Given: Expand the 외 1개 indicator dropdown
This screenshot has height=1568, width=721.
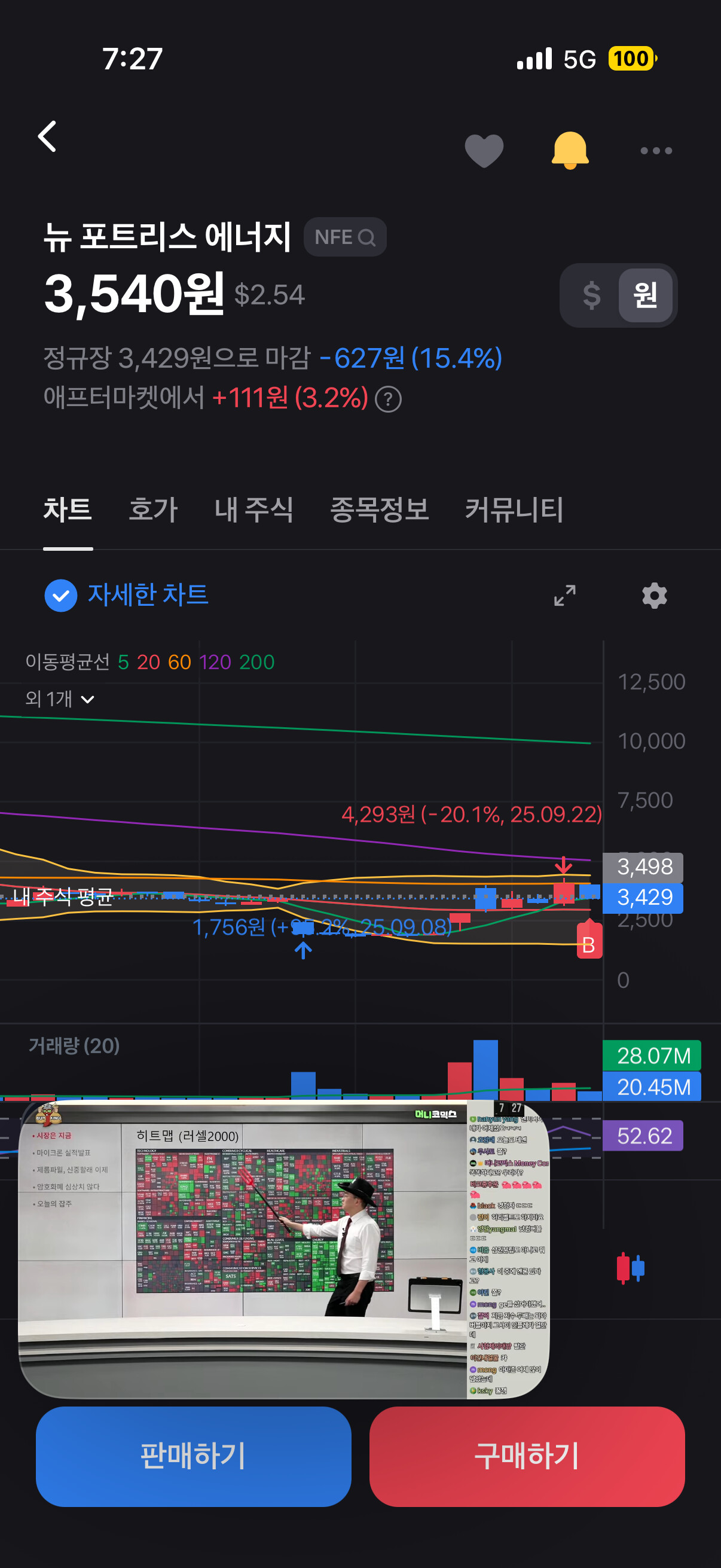Looking at the screenshot, I should click(x=60, y=698).
